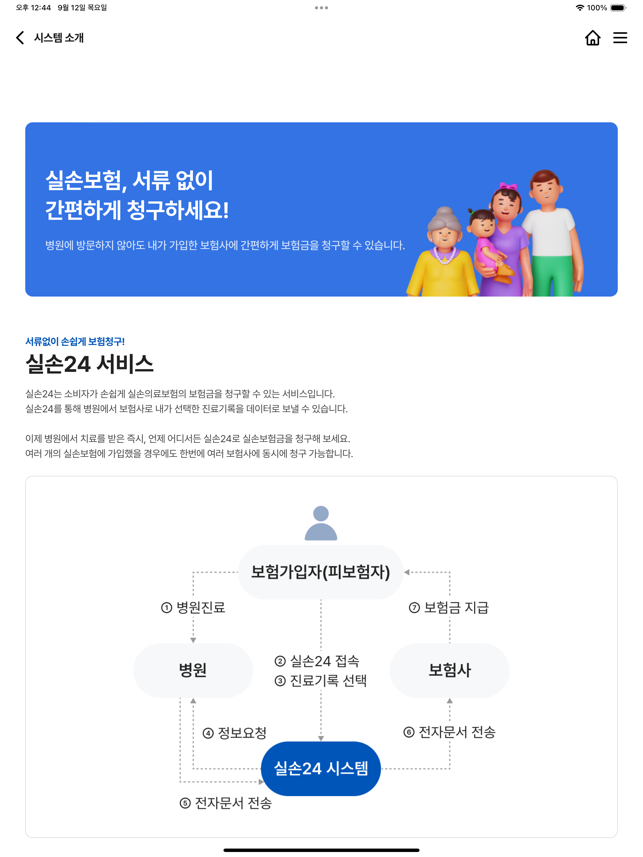Viewport: 643px width, 857px height.
Task: Open the hamburger menu
Action: 620,38
